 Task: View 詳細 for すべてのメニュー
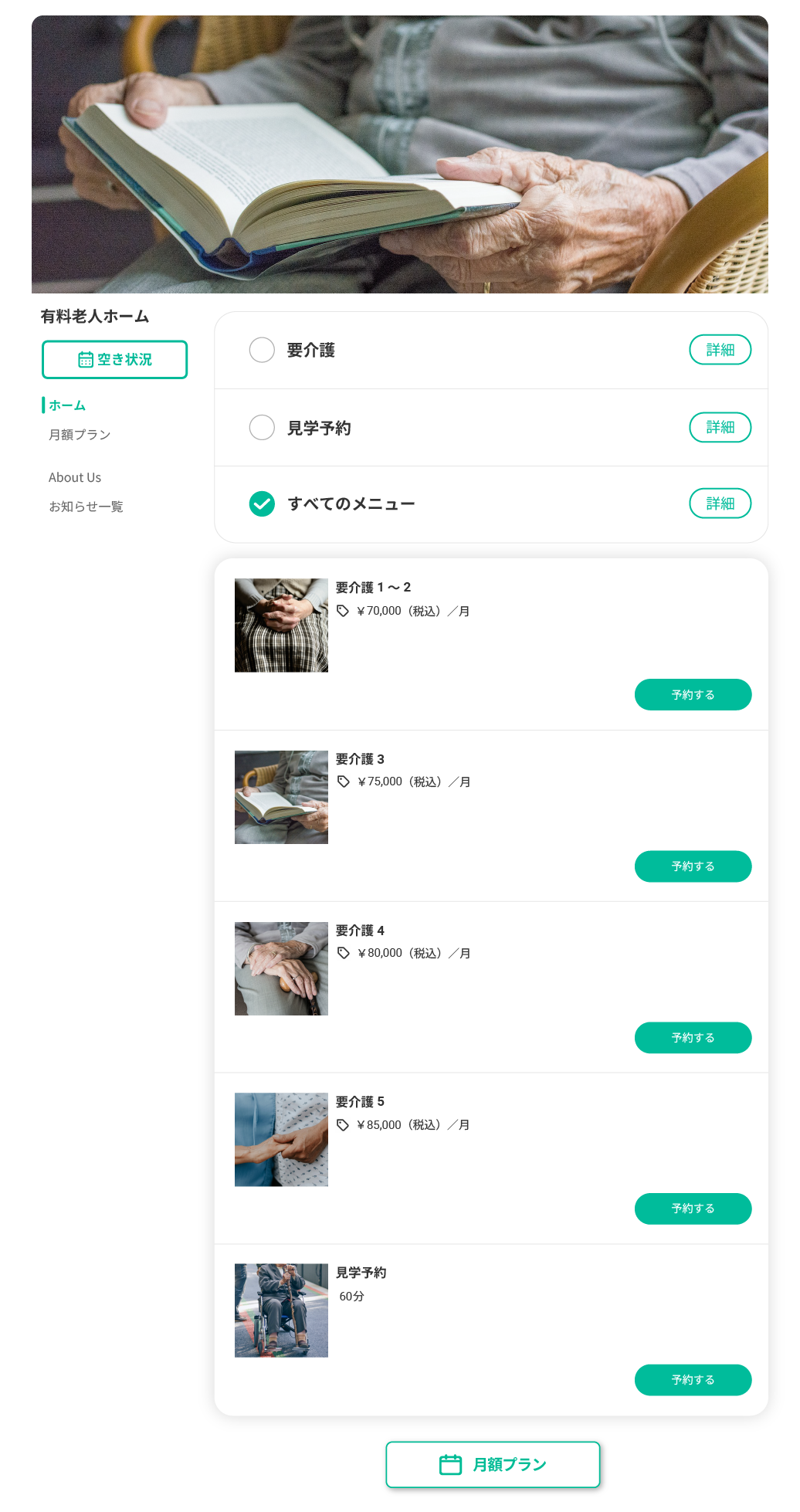720,503
